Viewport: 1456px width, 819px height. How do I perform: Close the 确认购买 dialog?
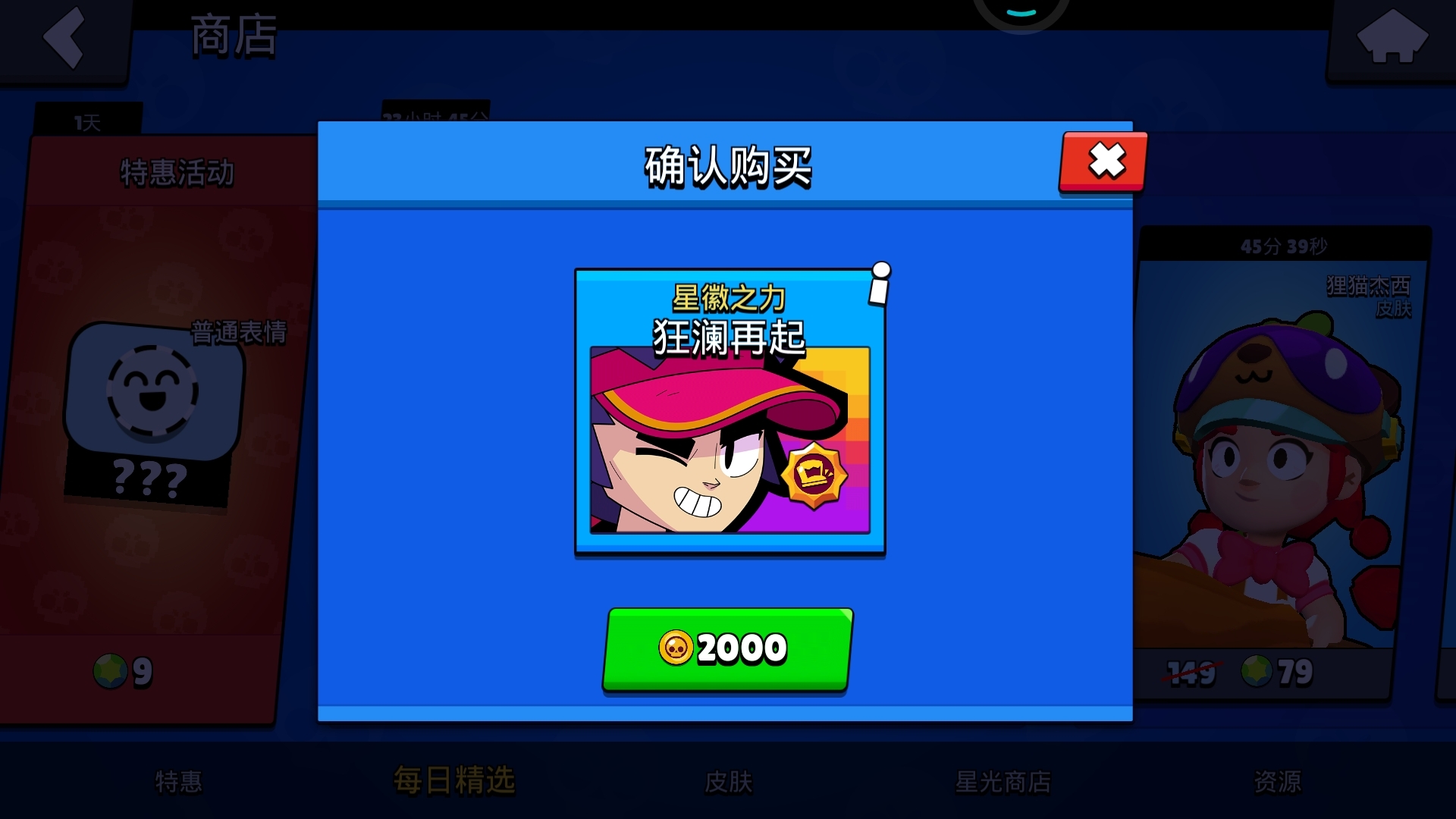(1103, 162)
